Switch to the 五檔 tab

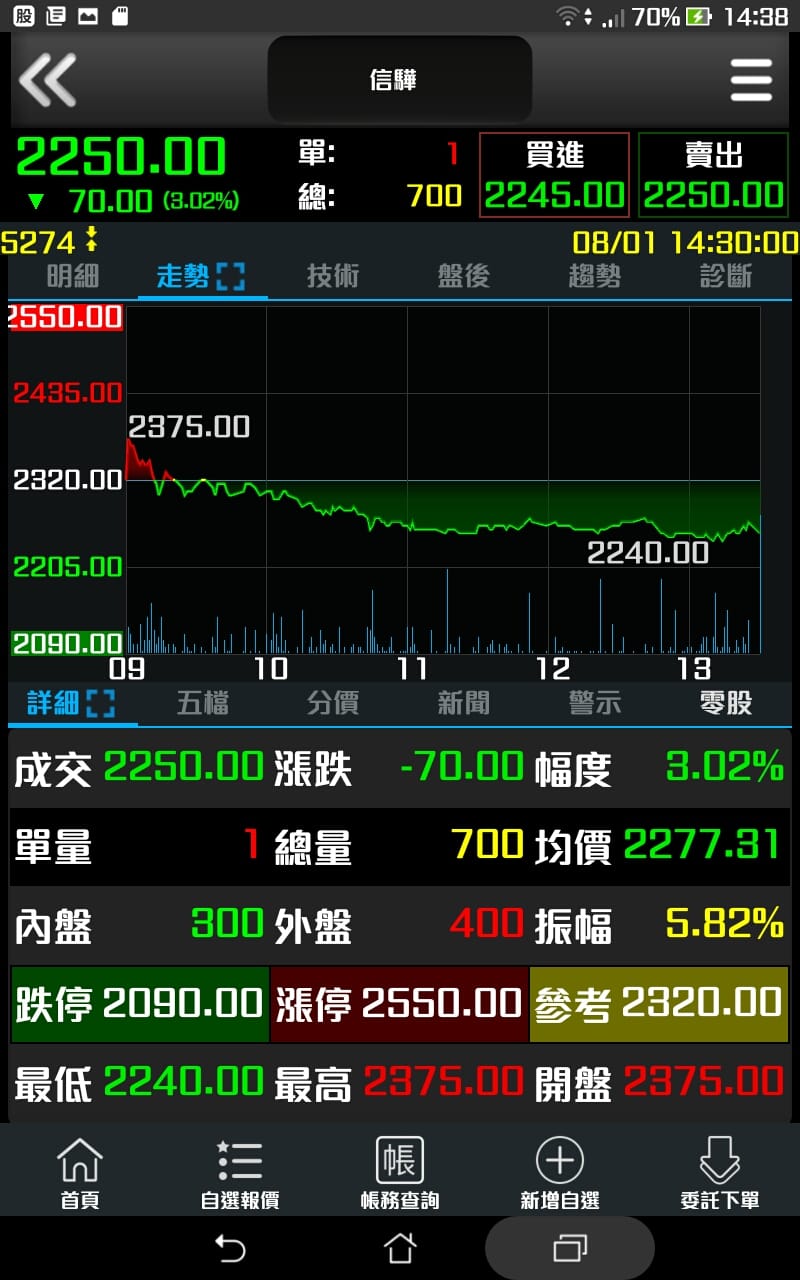pyautogui.click(x=202, y=703)
